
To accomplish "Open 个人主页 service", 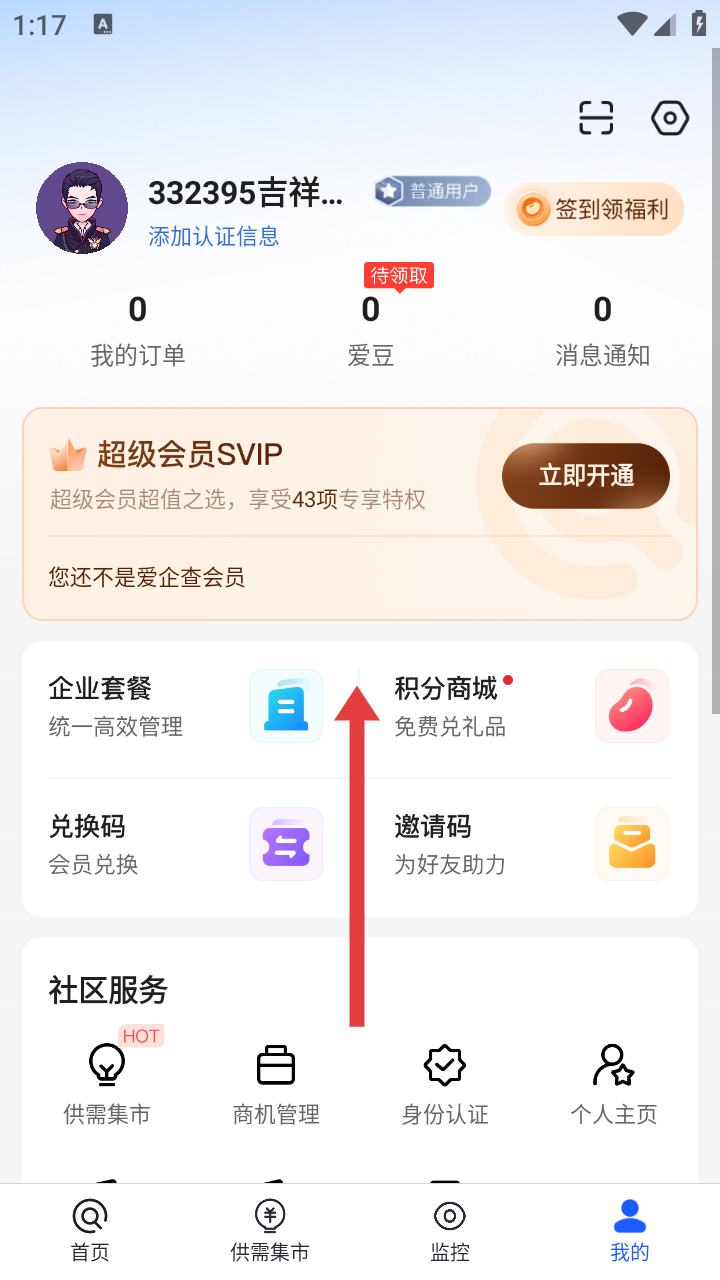I will click(614, 1084).
